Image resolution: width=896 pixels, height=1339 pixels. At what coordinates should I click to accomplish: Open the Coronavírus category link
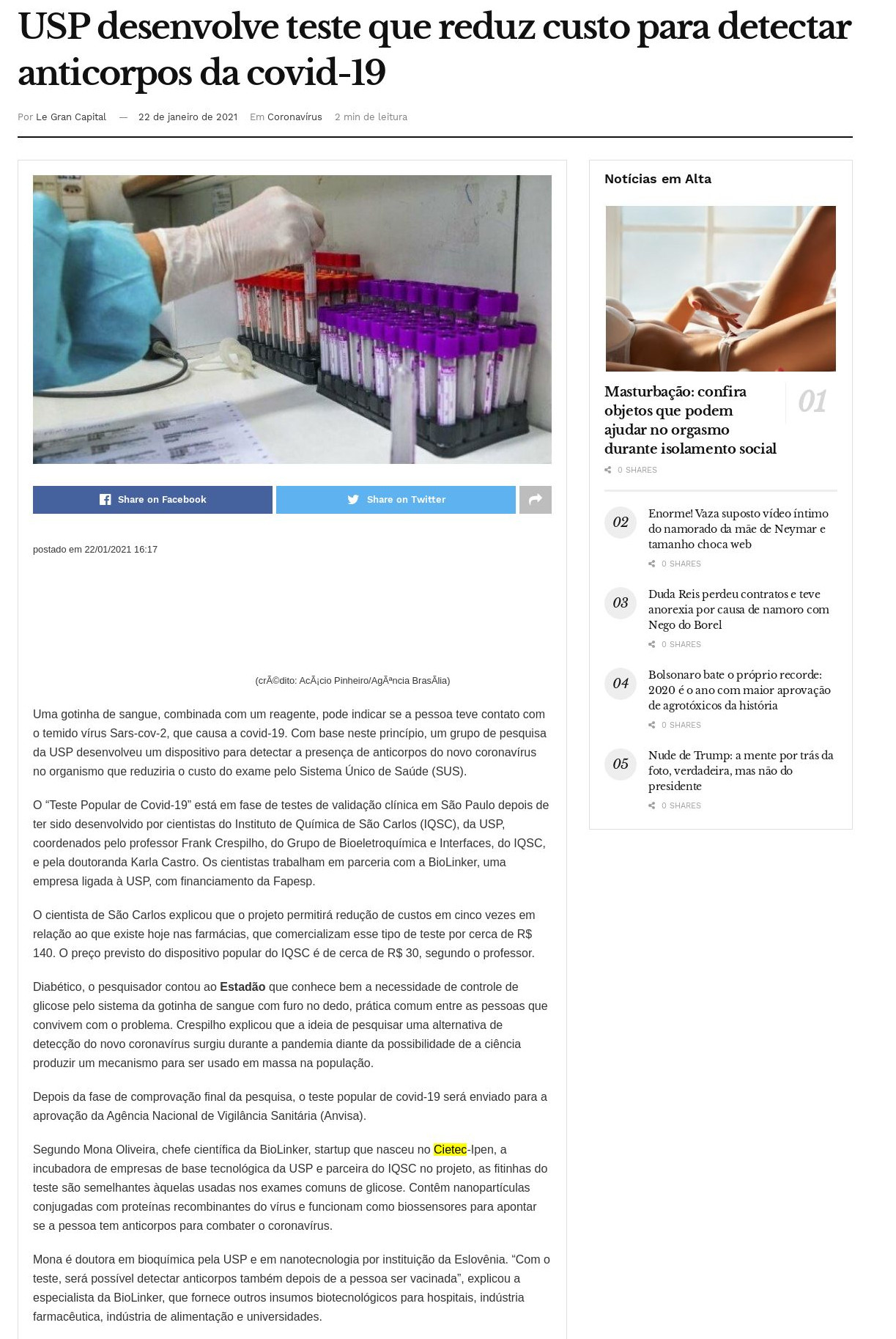point(295,117)
